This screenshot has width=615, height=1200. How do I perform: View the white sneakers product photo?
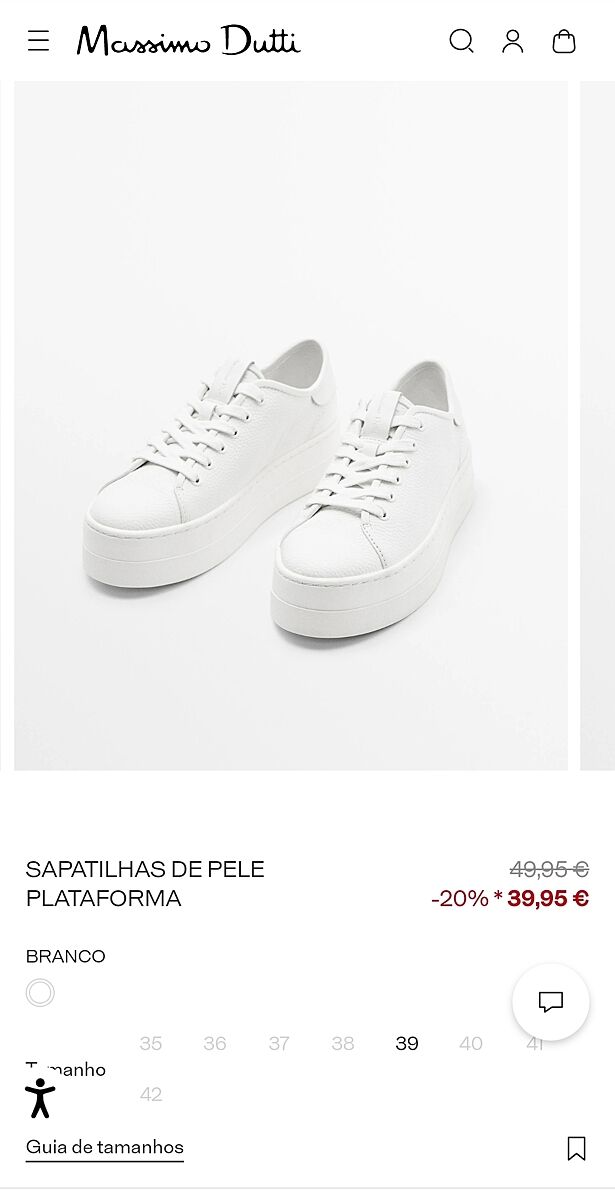point(290,425)
